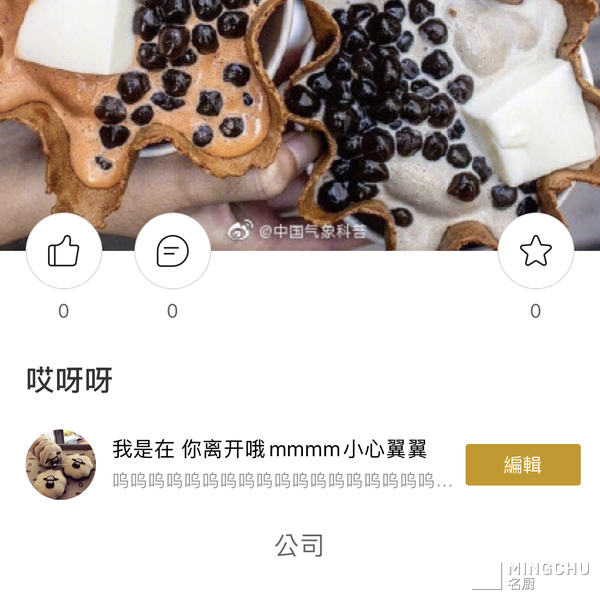The width and height of the screenshot is (600, 600).
Task: Tap the gold 編輯 button
Action: pyautogui.click(x=523, y=465)
